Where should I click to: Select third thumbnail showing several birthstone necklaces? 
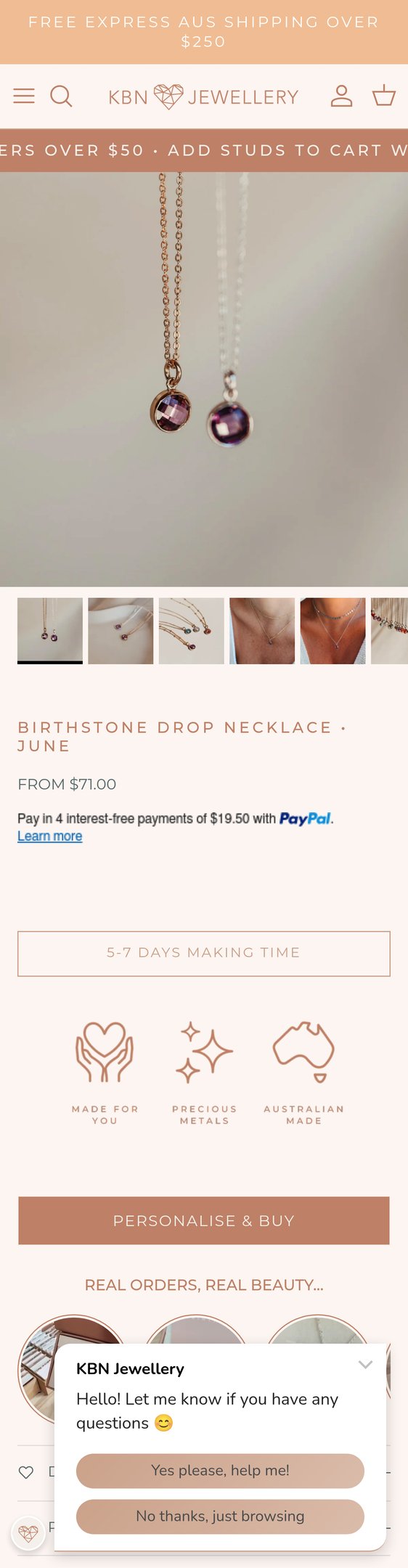(x=192, y=630)
